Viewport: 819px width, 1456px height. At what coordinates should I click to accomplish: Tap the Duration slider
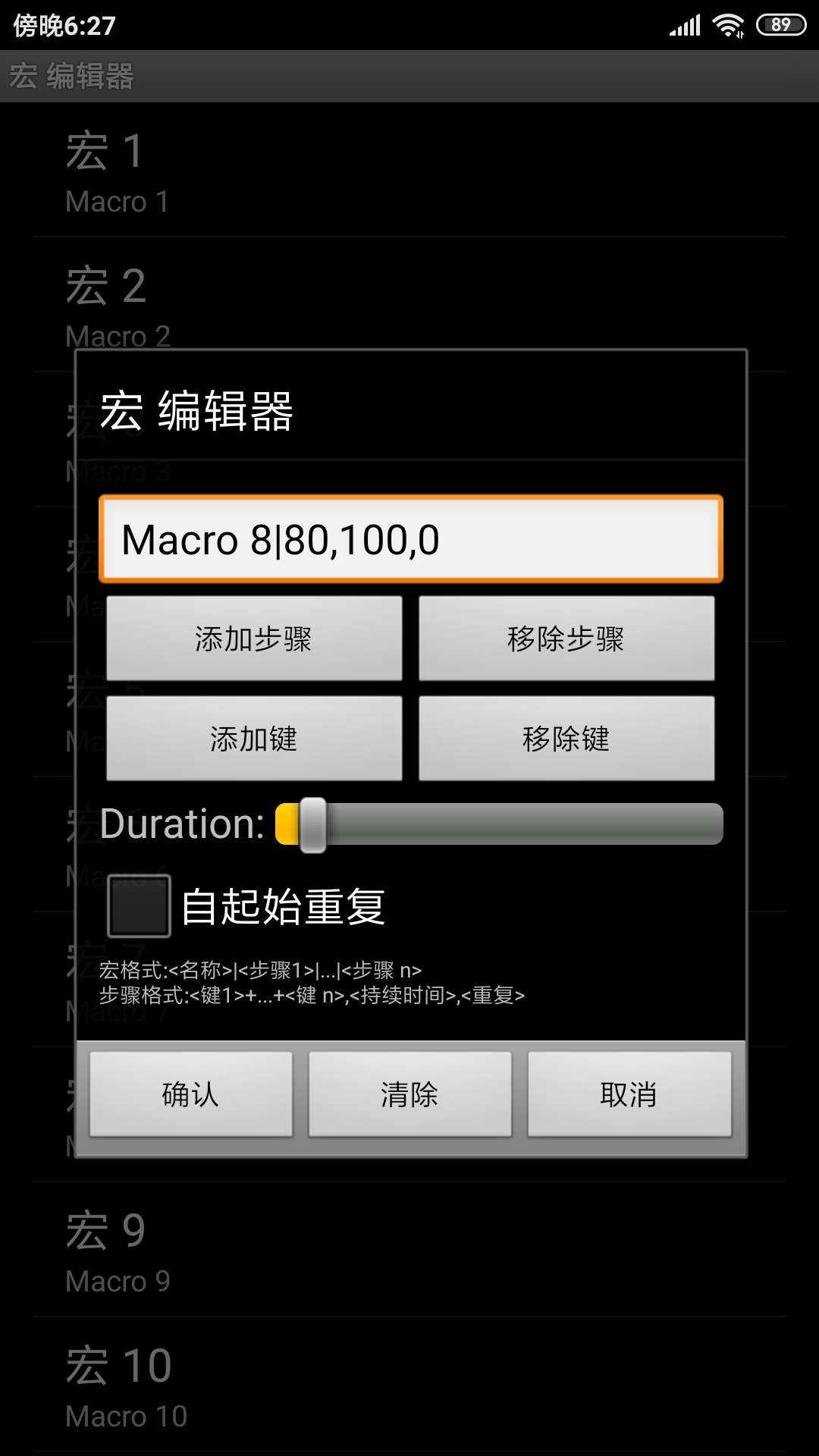500,824
